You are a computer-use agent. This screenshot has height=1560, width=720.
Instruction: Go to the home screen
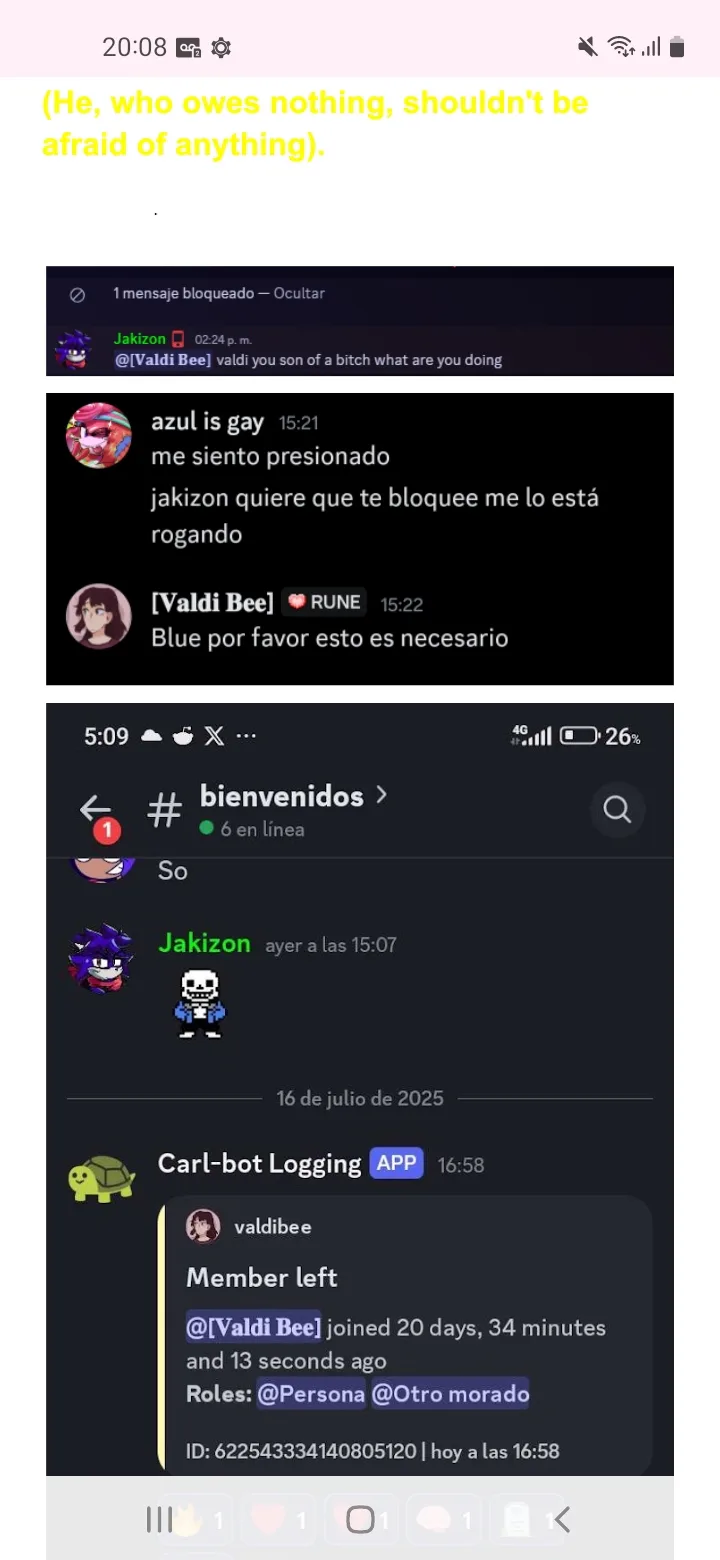coord(360,1520)
